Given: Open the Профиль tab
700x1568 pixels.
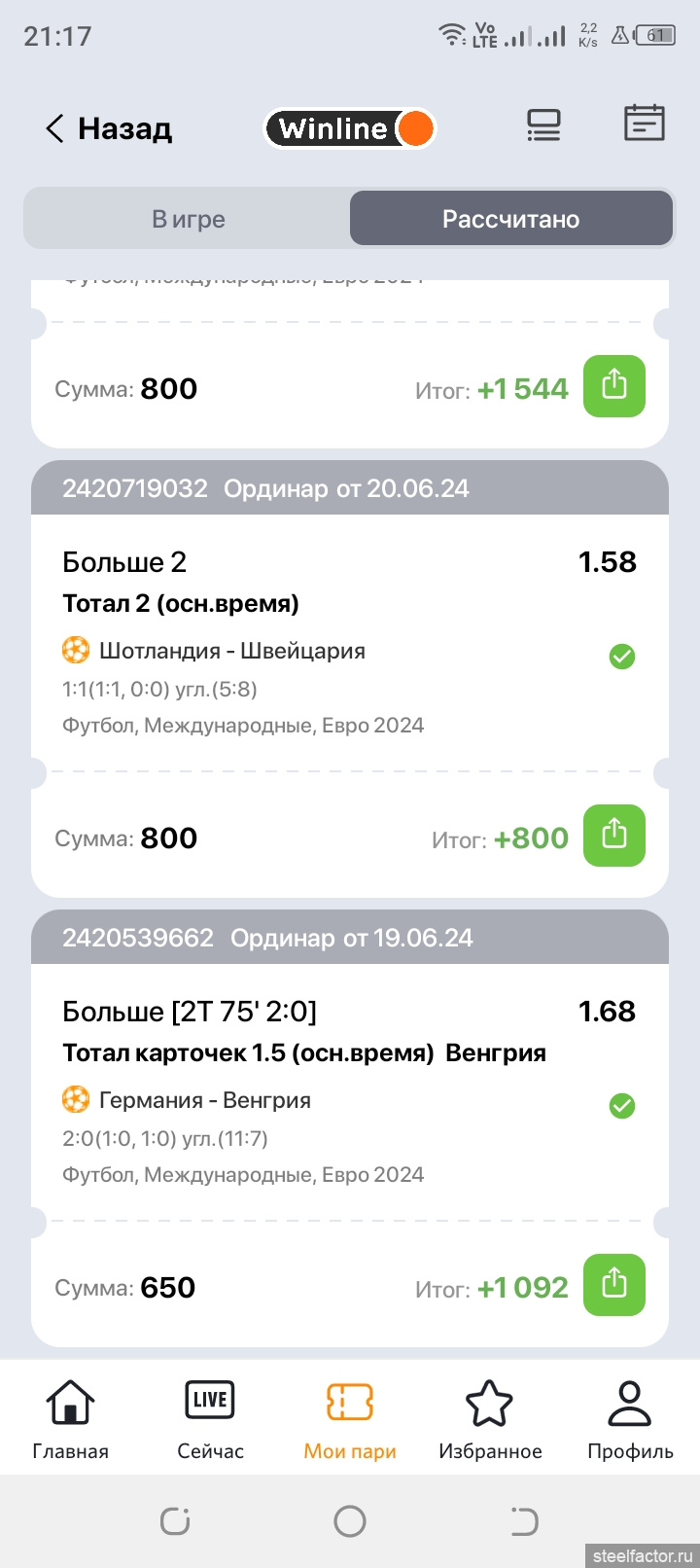Looking at the screenshot, I should coord(630,1420).
